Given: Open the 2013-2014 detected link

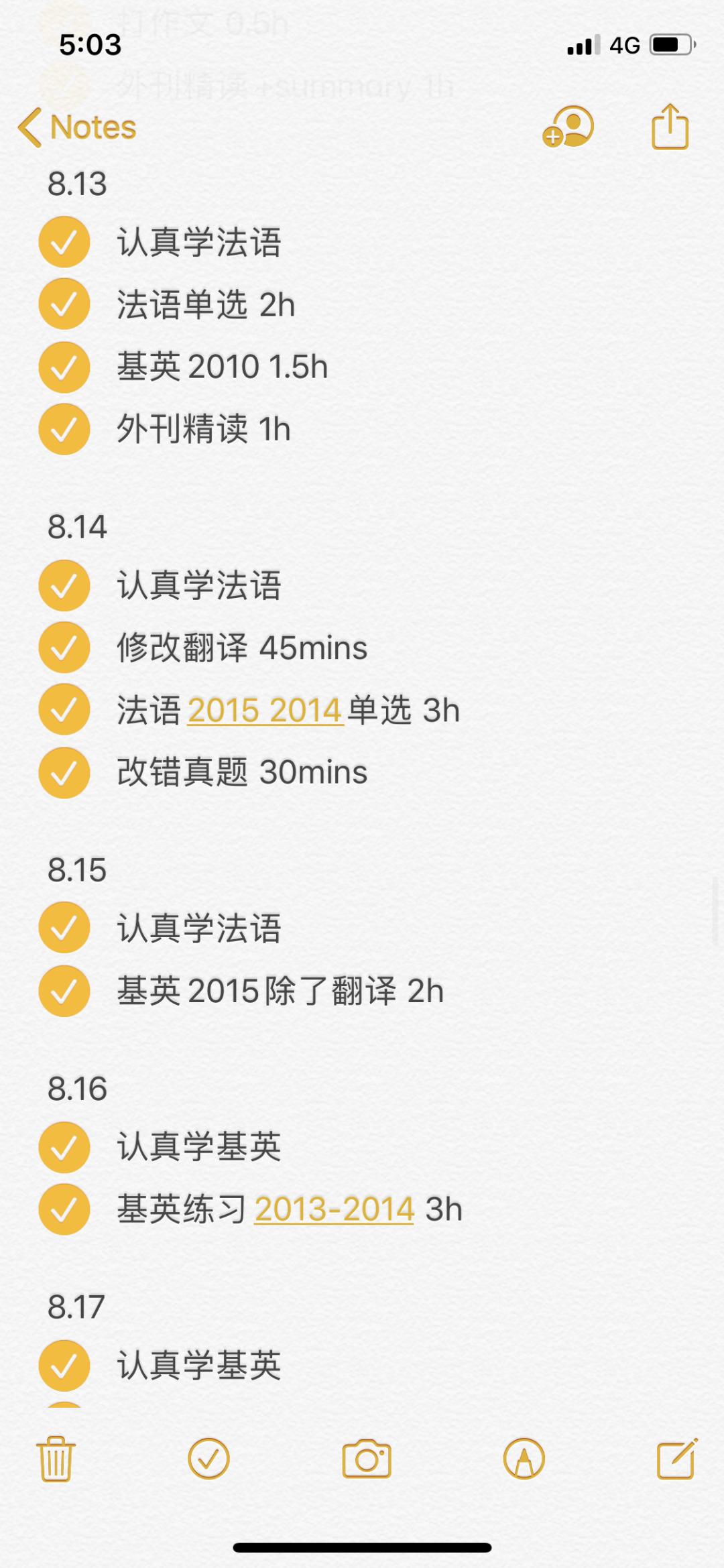Looking at the screenshot, I should click(334, 1209).
